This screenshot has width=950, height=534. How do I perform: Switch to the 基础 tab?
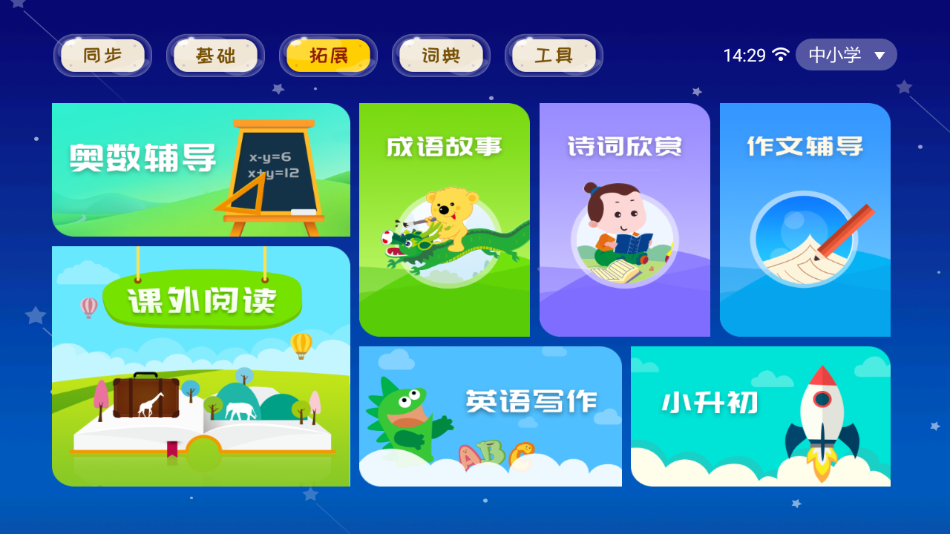[215, 56]
